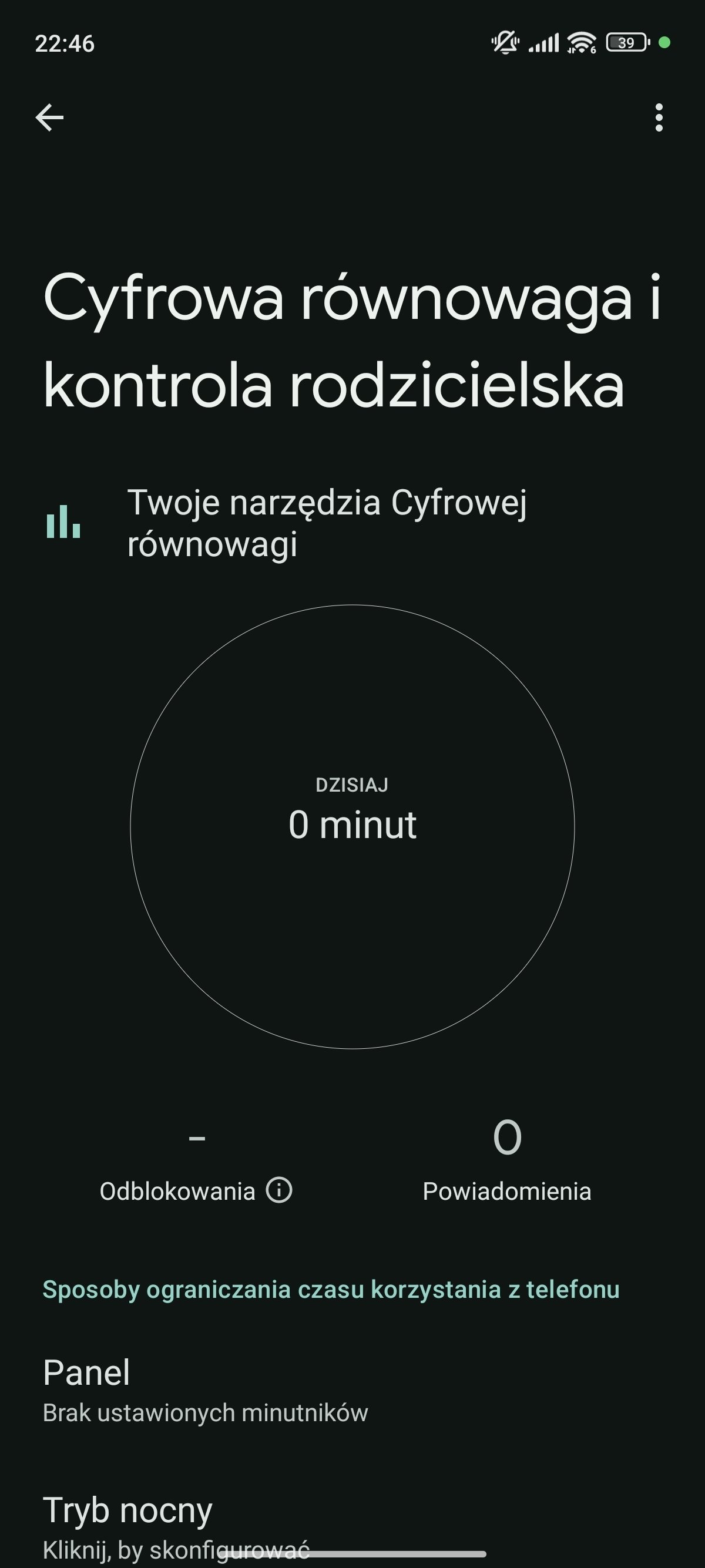Open today's screen time circle

352,827
